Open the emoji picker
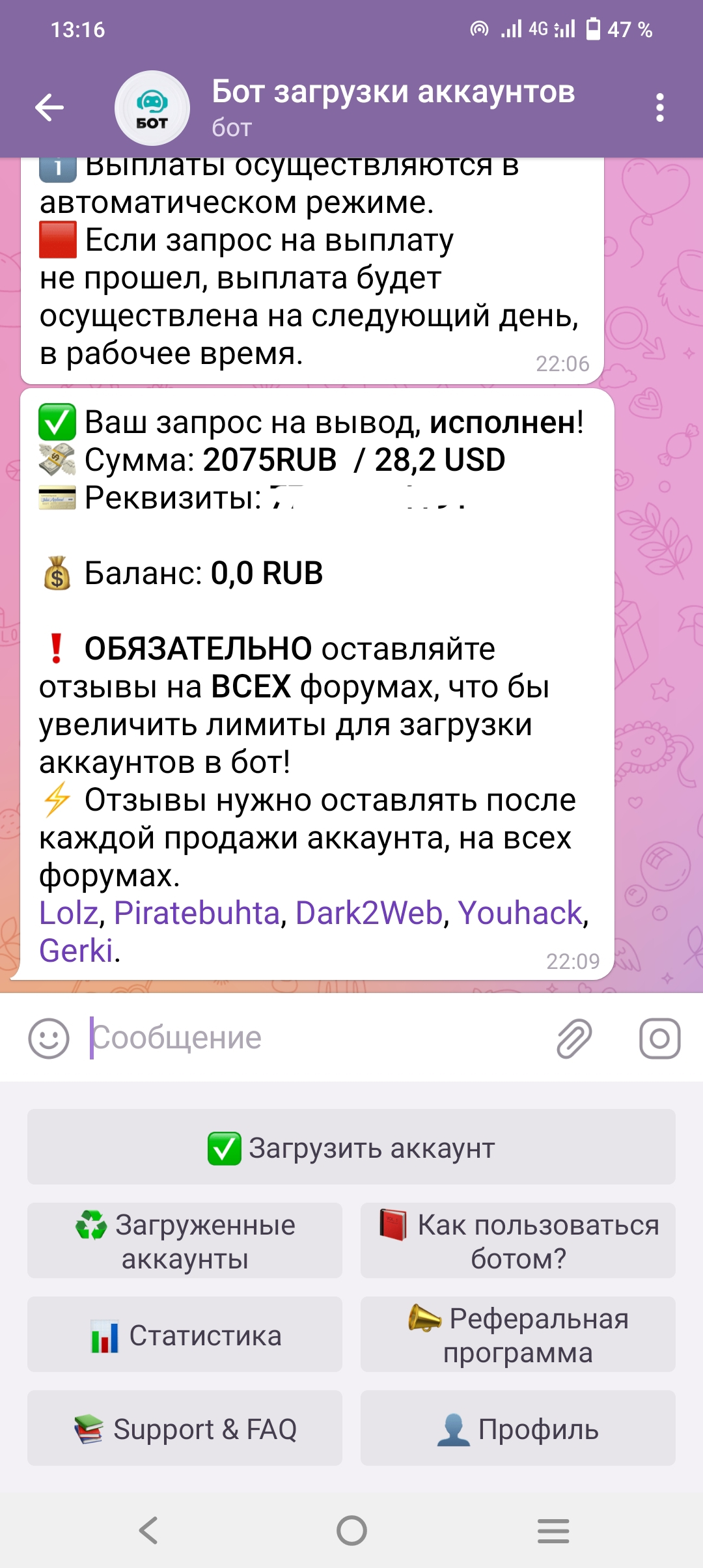The height and width of the screenshot is (1568, 703). [49, 1038]
